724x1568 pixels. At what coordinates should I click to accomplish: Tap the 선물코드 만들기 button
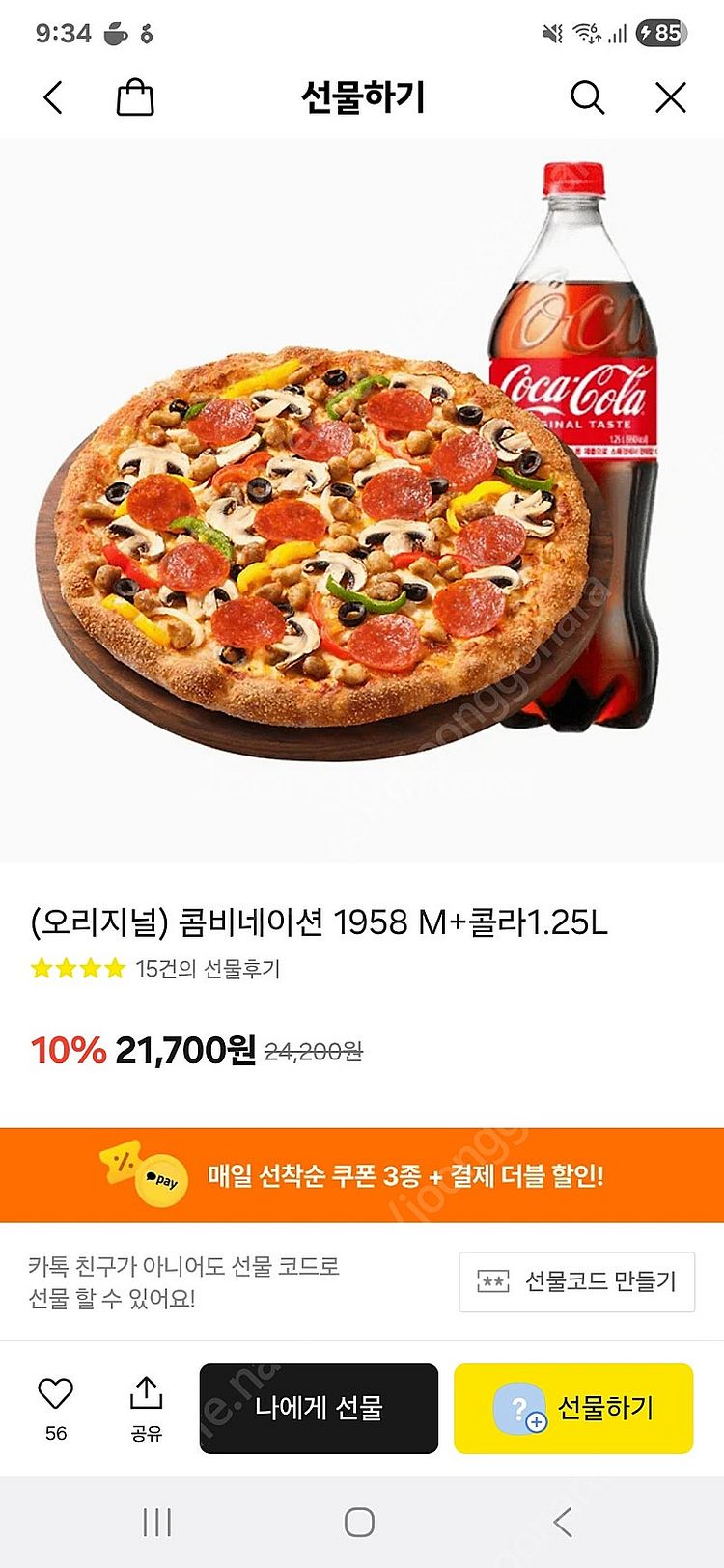[x=576, y=1281]
